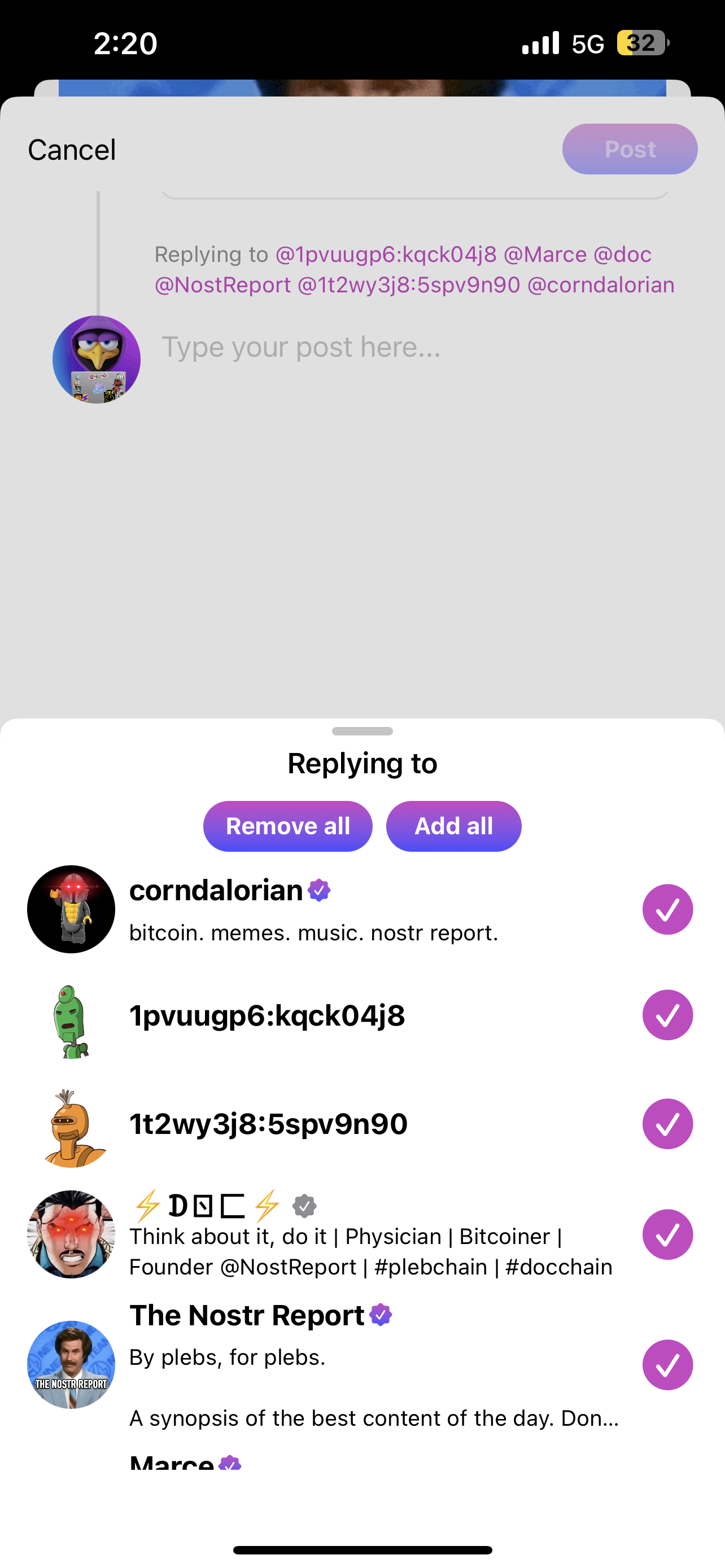Tap the Post button
This screenshot has width=725, height=1568.
coord(630,149)
